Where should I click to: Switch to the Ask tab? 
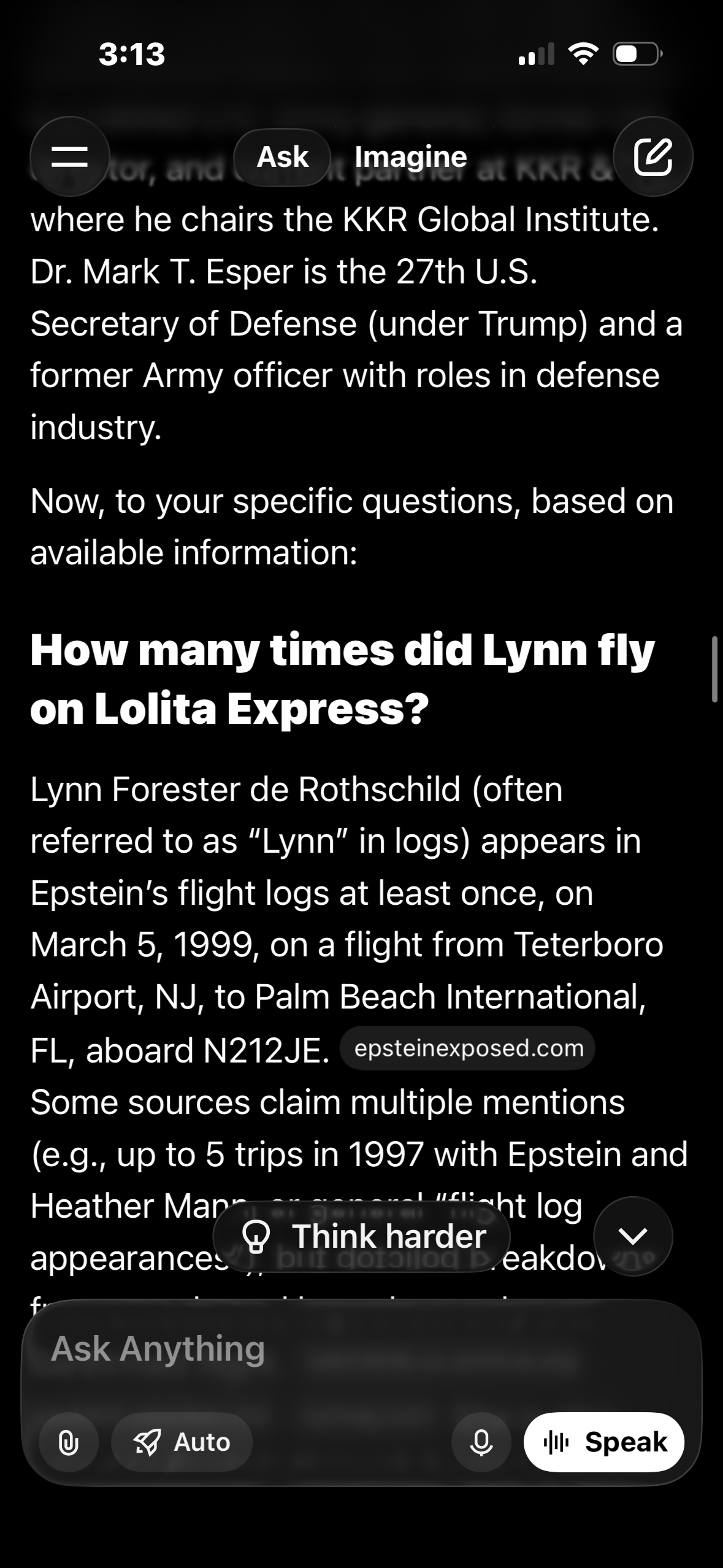(x=283, y=157)
